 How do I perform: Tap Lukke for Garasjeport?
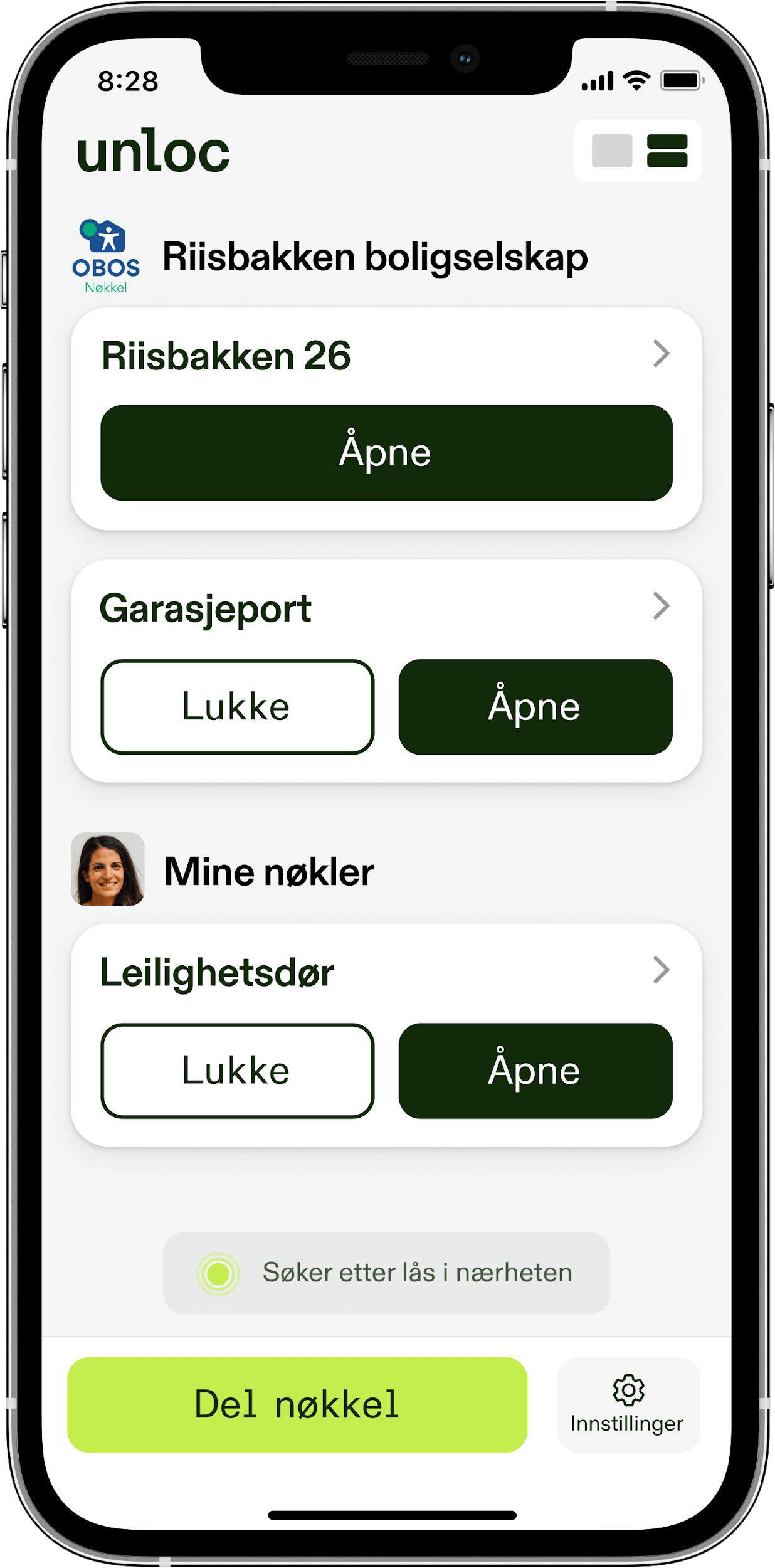(237, 707)
